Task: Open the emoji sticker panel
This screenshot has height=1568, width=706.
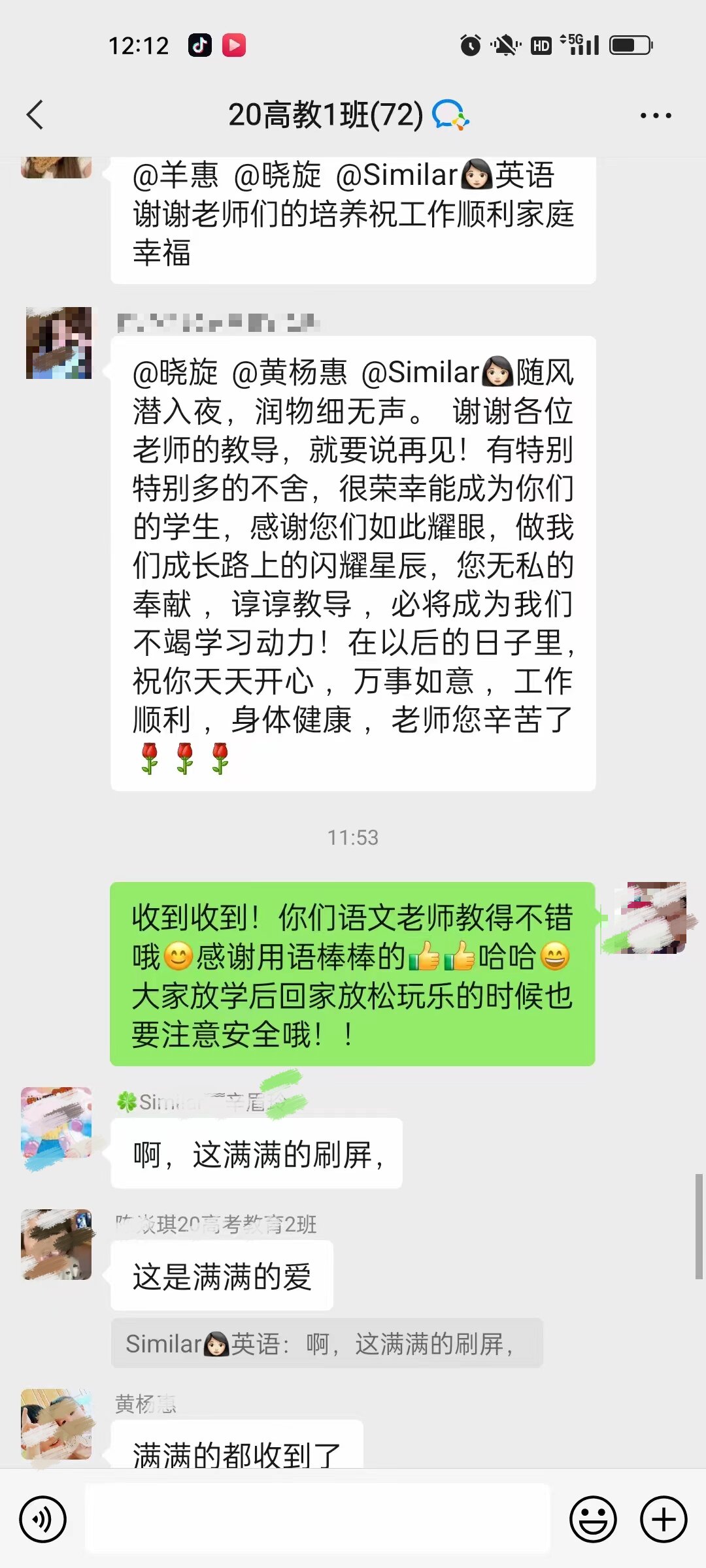Action: [x=593, y=1519]
